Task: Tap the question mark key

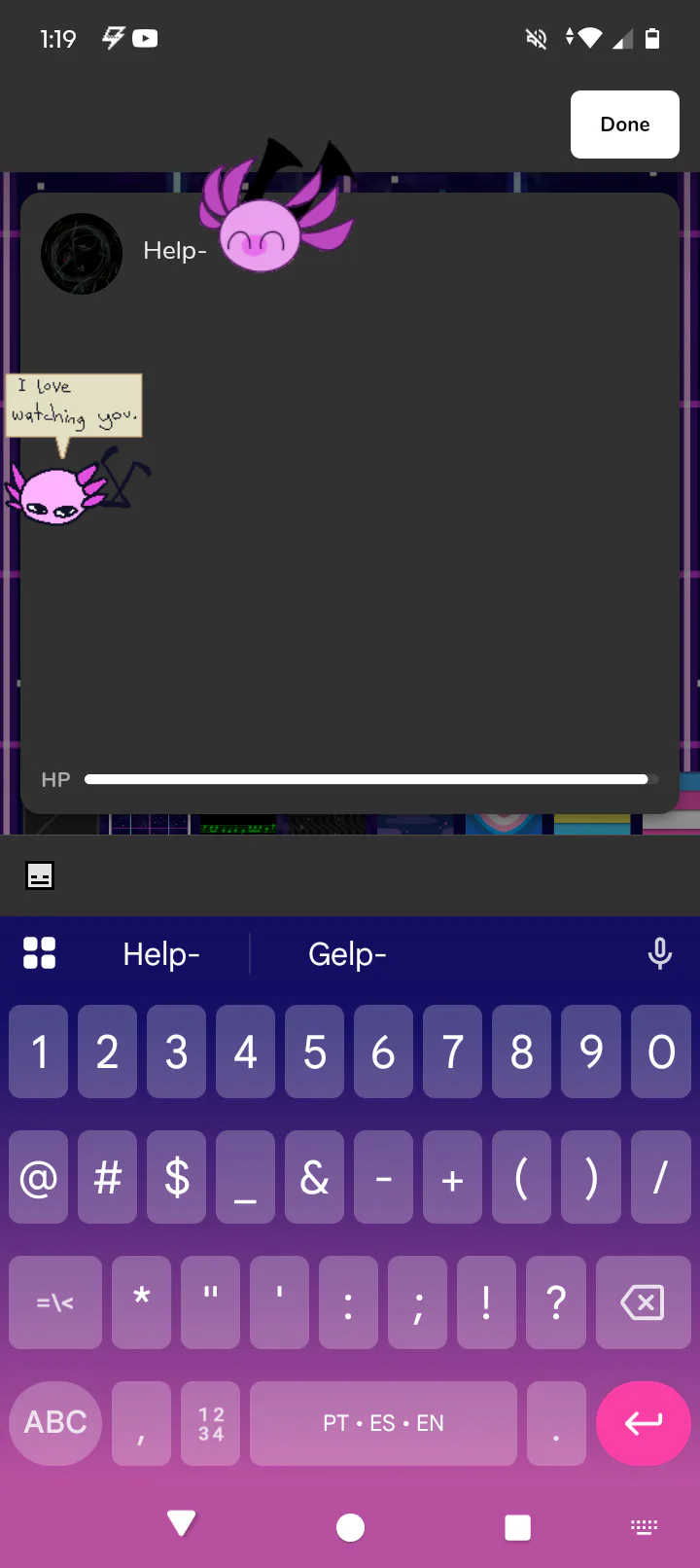Action: [556, 1302]
